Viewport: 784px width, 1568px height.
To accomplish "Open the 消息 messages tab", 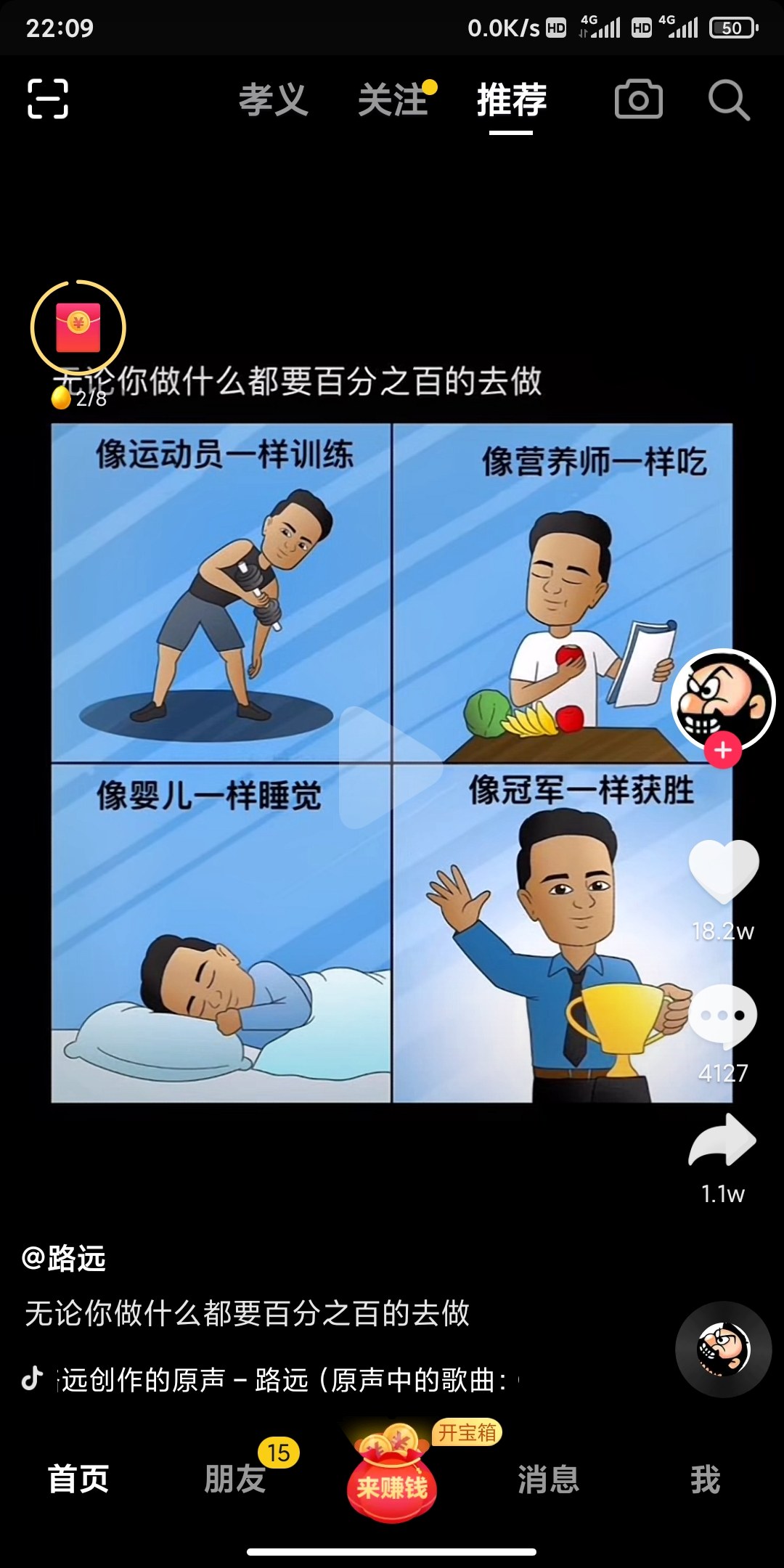I will click(x=549, y=1479).
